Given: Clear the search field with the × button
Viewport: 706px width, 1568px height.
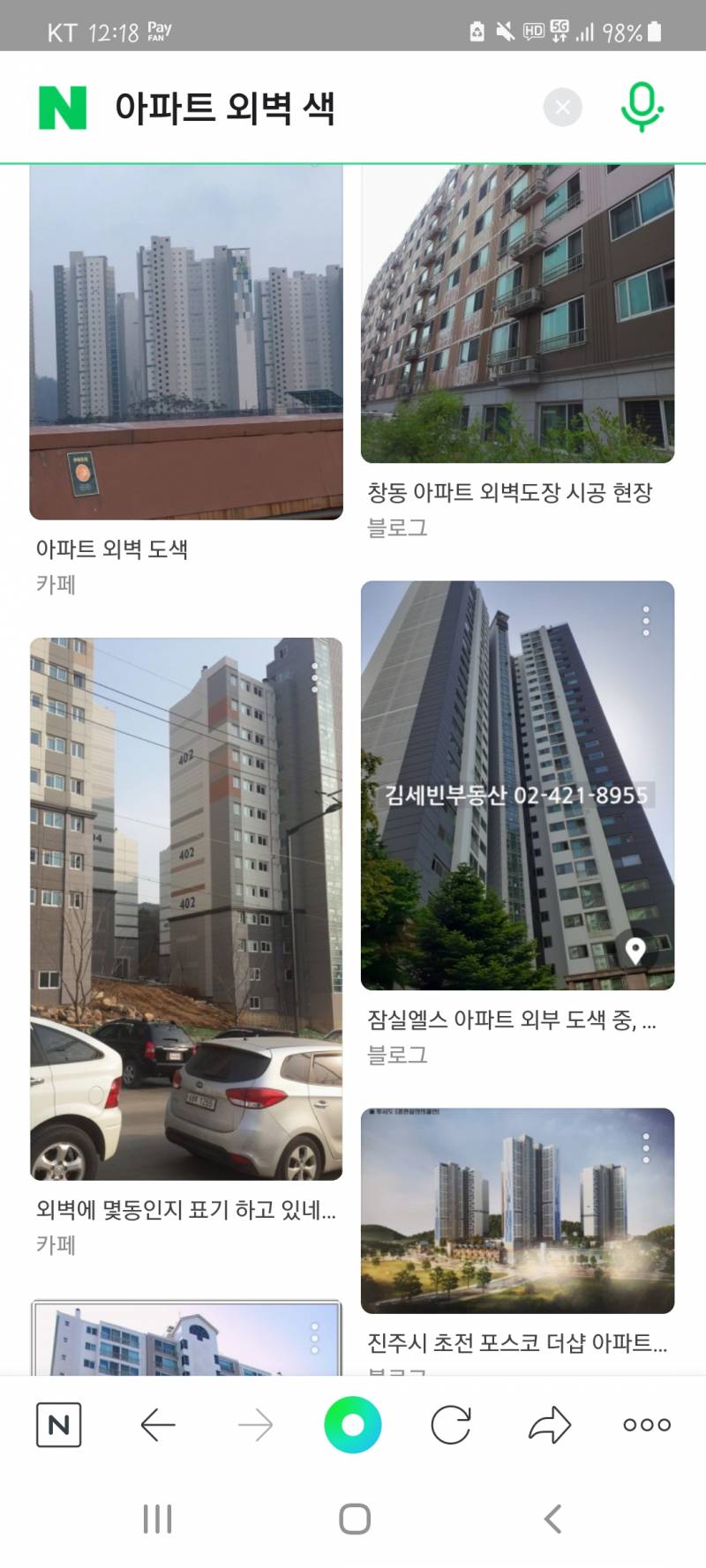Looking at the screenshot, I should (562, 108).
